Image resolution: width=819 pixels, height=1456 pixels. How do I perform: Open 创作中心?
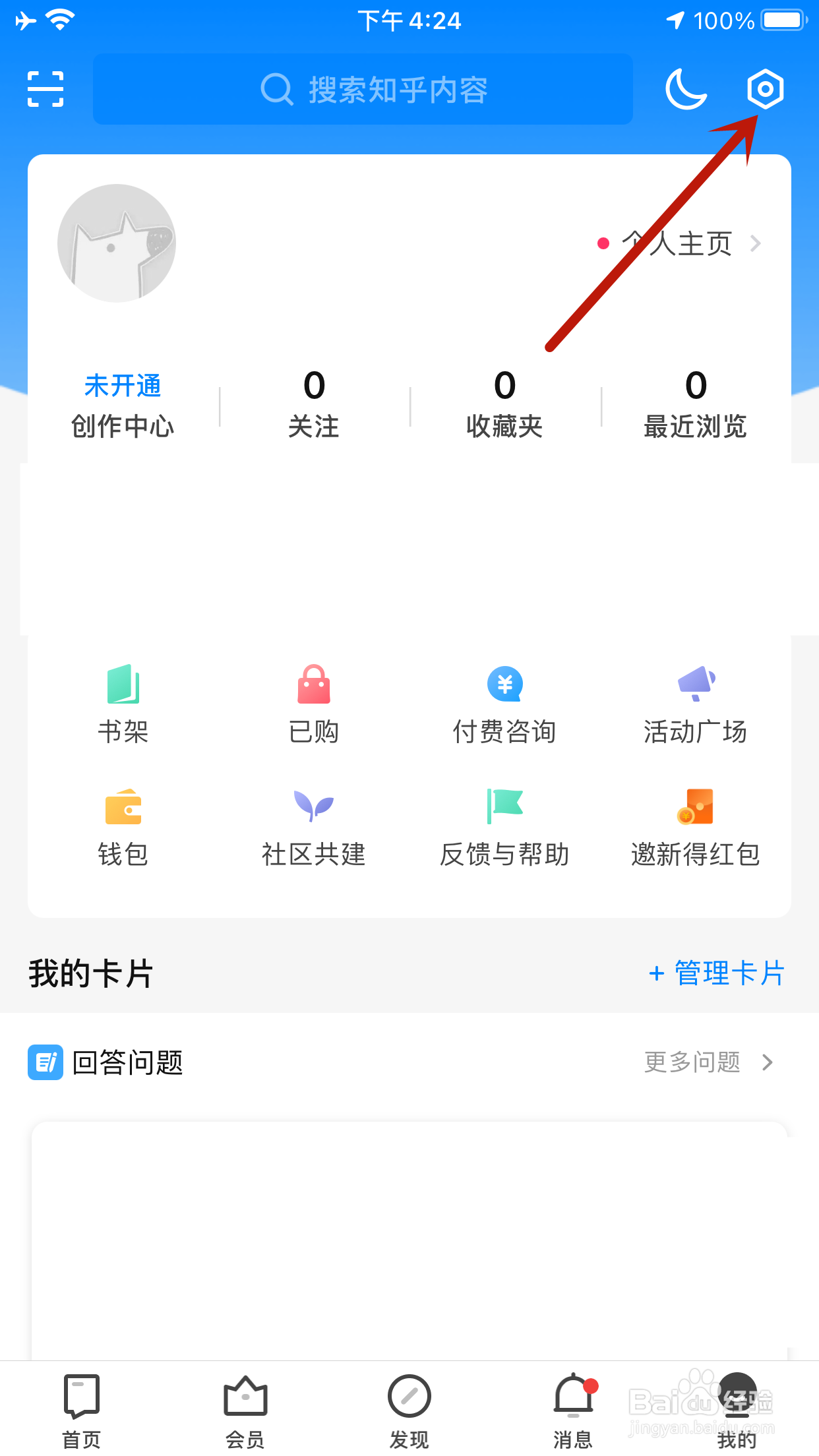123,406
